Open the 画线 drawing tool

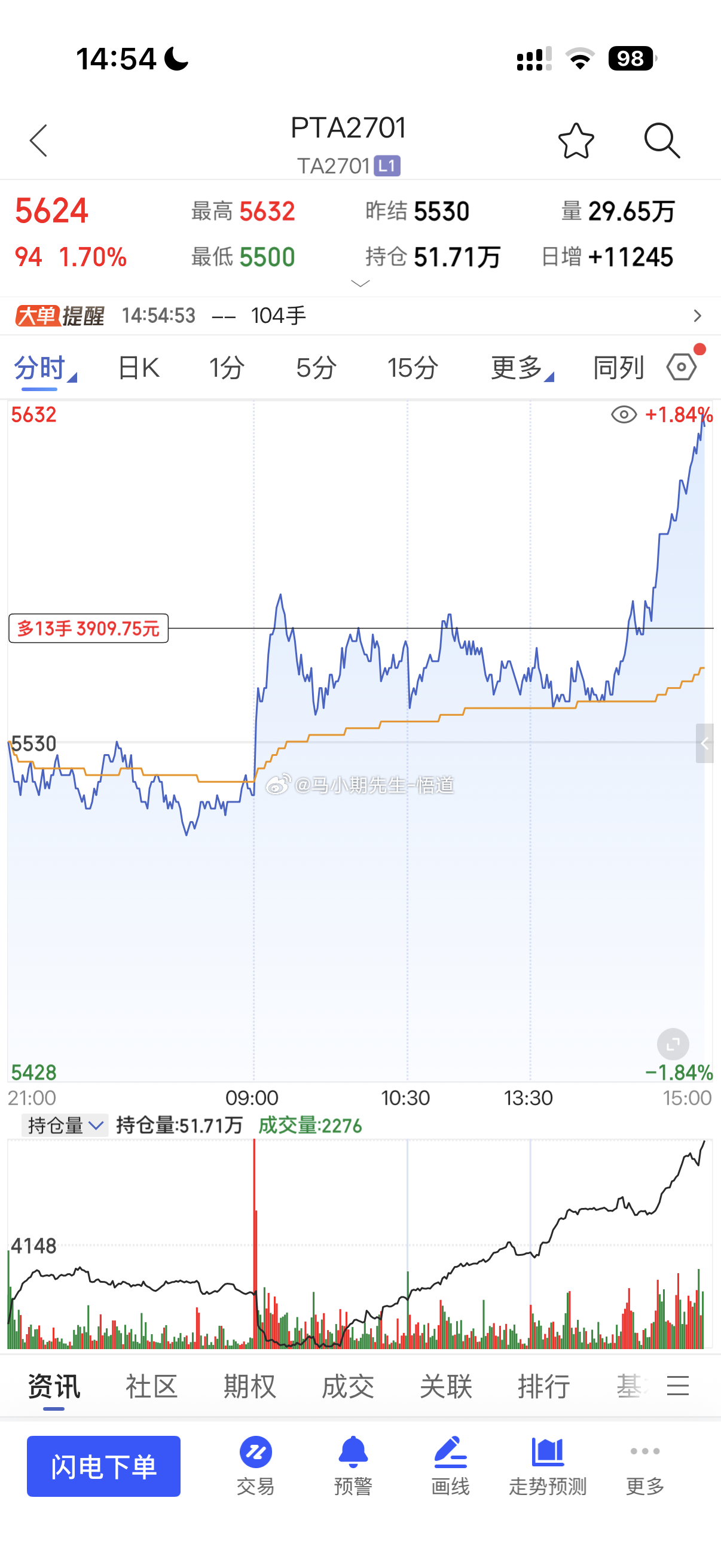tap(450, 1466)
